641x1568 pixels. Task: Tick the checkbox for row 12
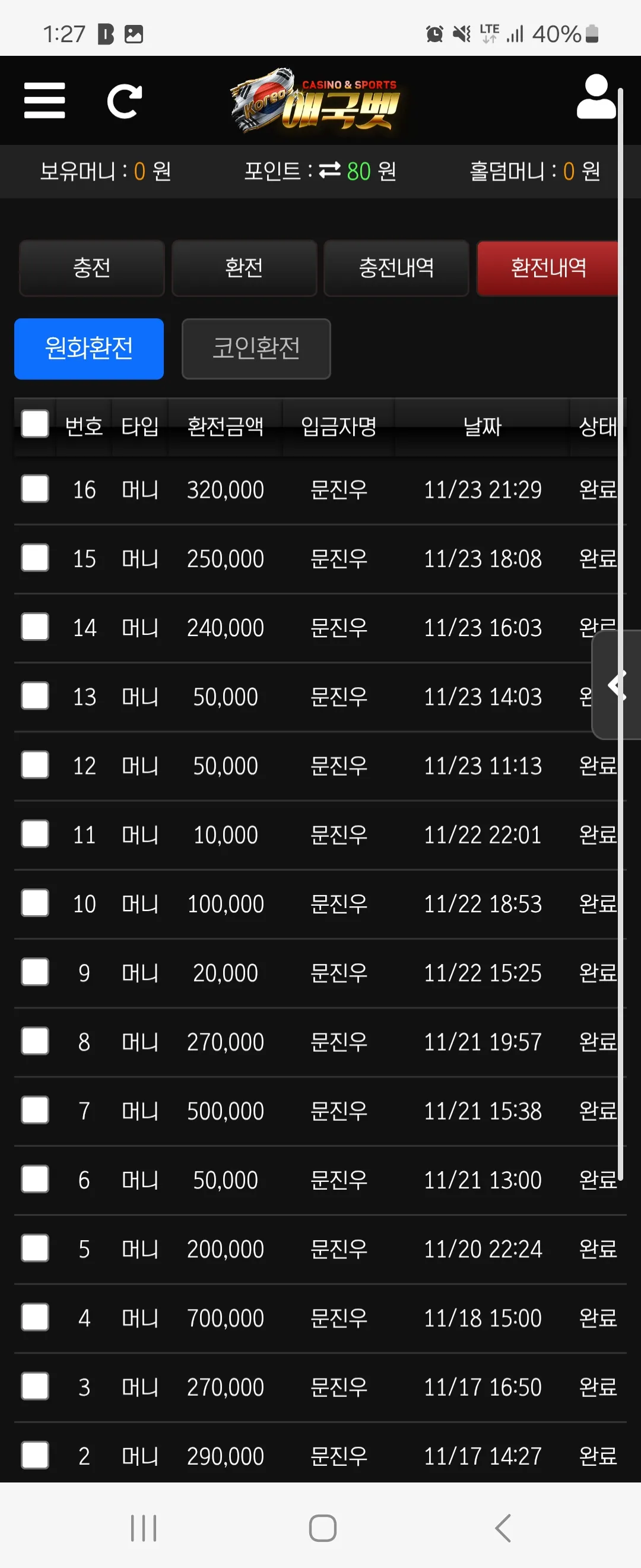(x=35, y=764)
